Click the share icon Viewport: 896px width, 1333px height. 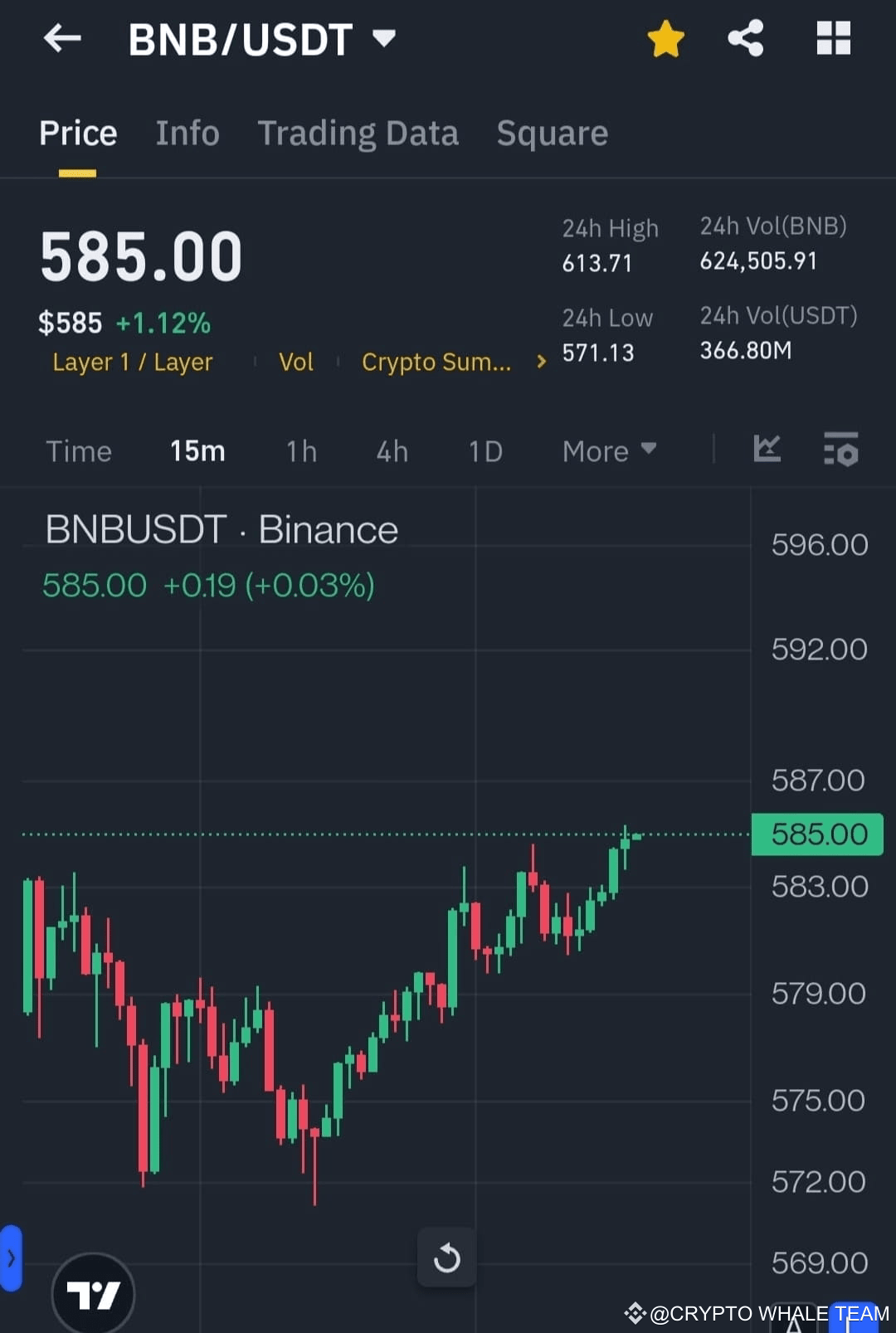pyautogui.click(x=745, y=37)
